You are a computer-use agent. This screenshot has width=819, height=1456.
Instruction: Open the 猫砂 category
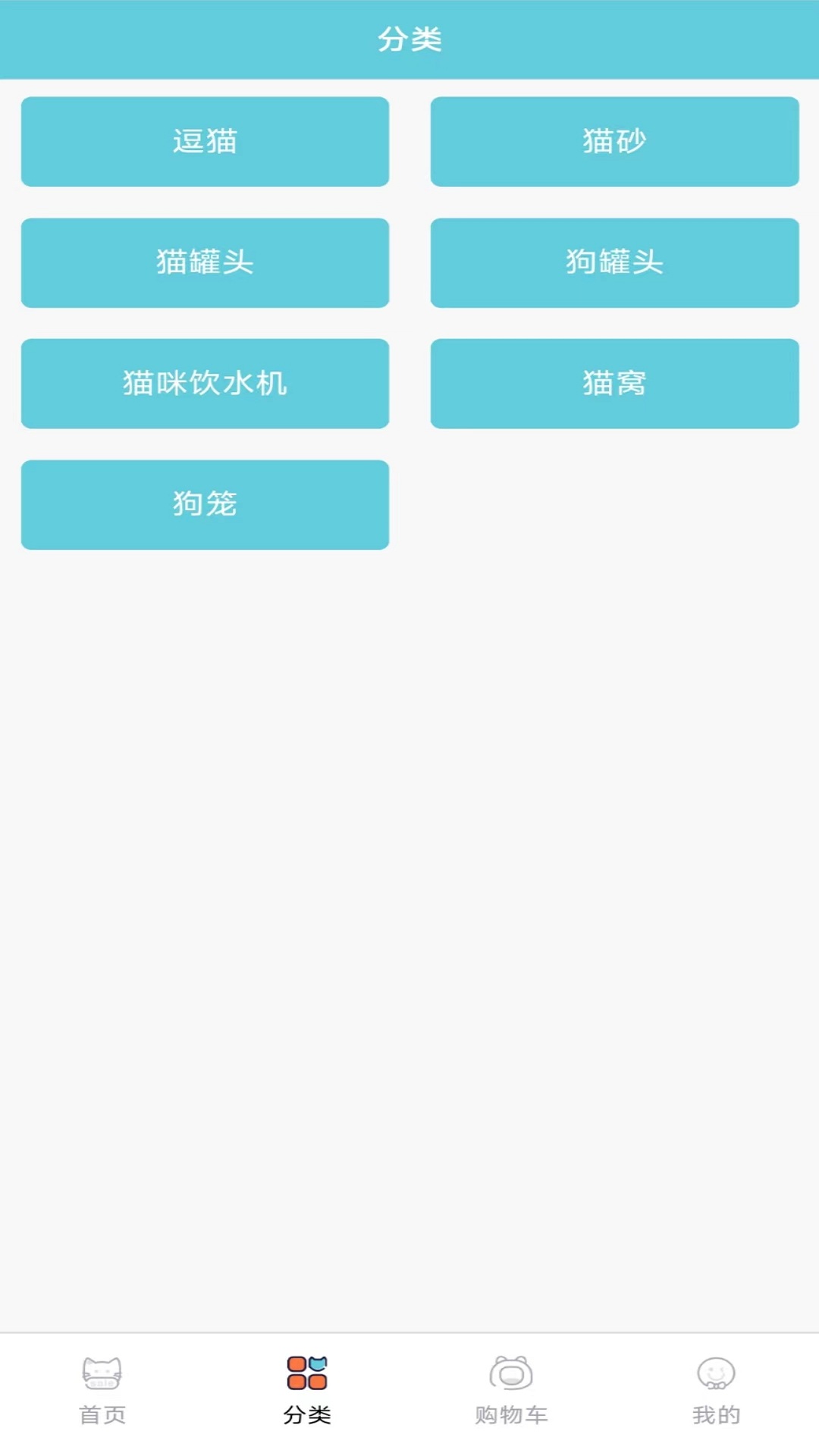tap(614, 142)
